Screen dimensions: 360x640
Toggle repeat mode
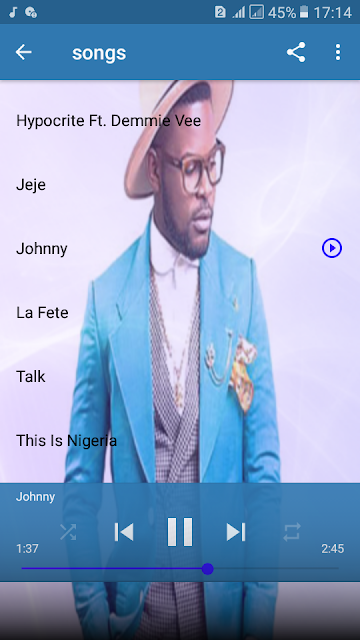(x=292, y=532)
